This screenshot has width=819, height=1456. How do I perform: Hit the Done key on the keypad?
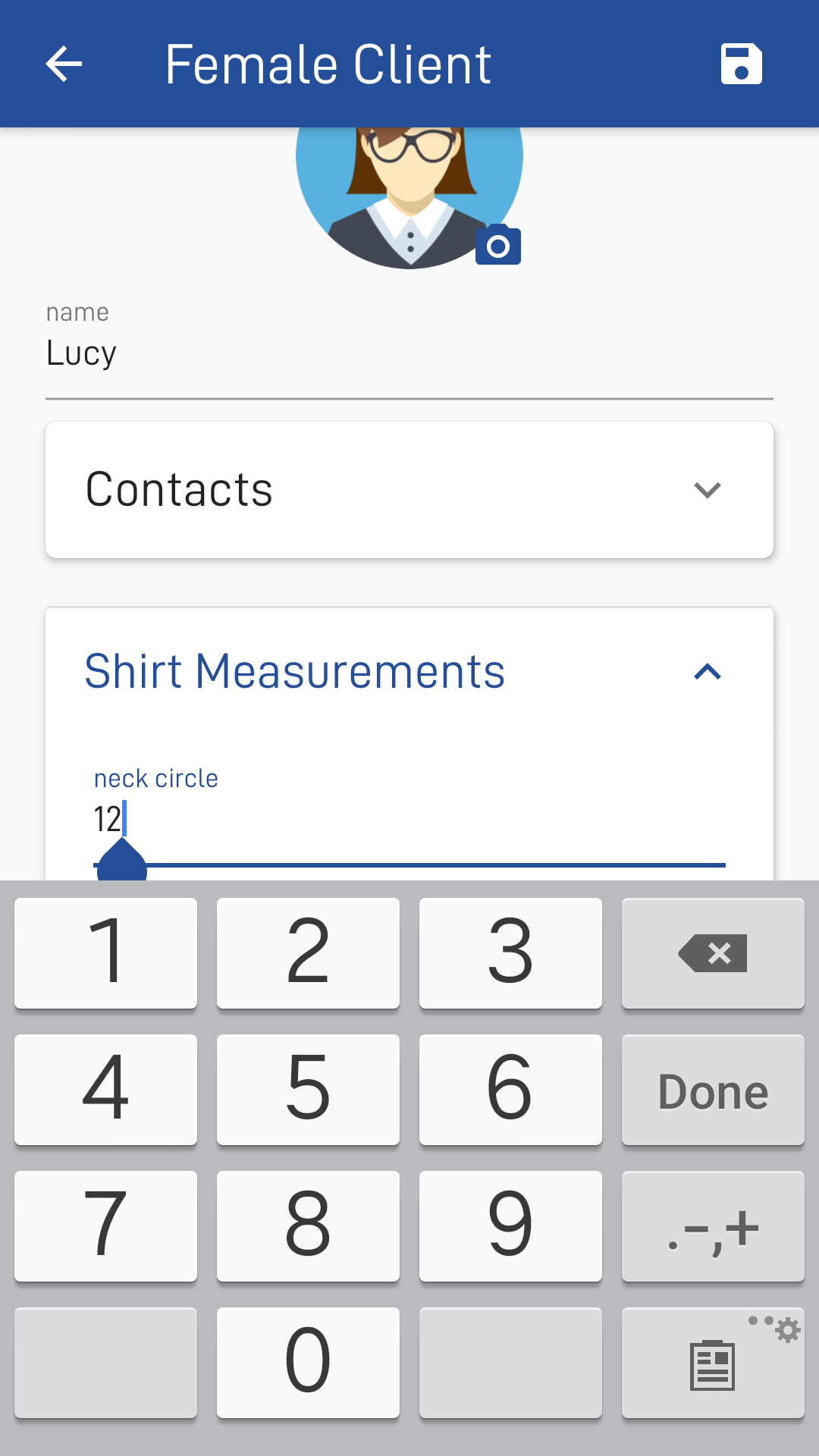(x=713, y=1090)
